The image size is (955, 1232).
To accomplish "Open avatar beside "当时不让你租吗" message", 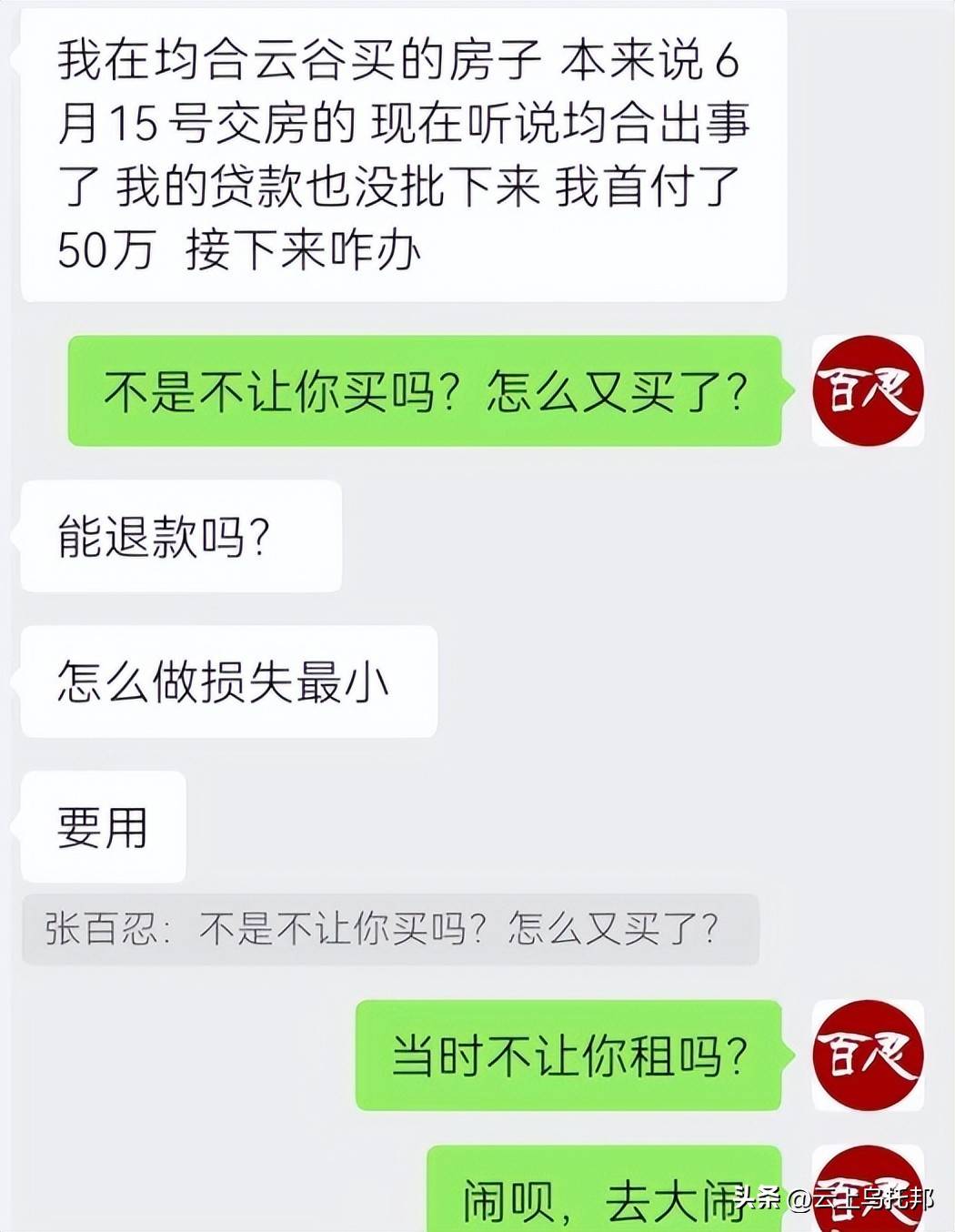I will (867, 1055).
